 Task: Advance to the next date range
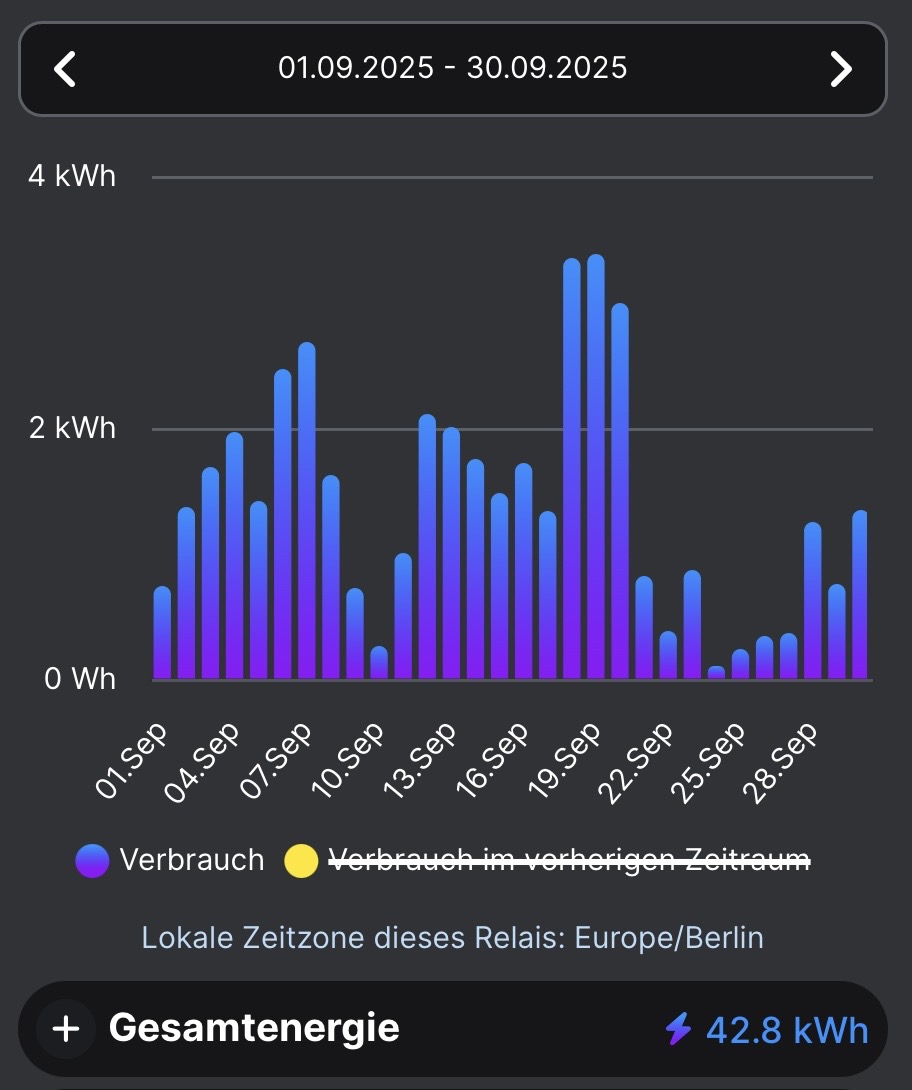841,69
